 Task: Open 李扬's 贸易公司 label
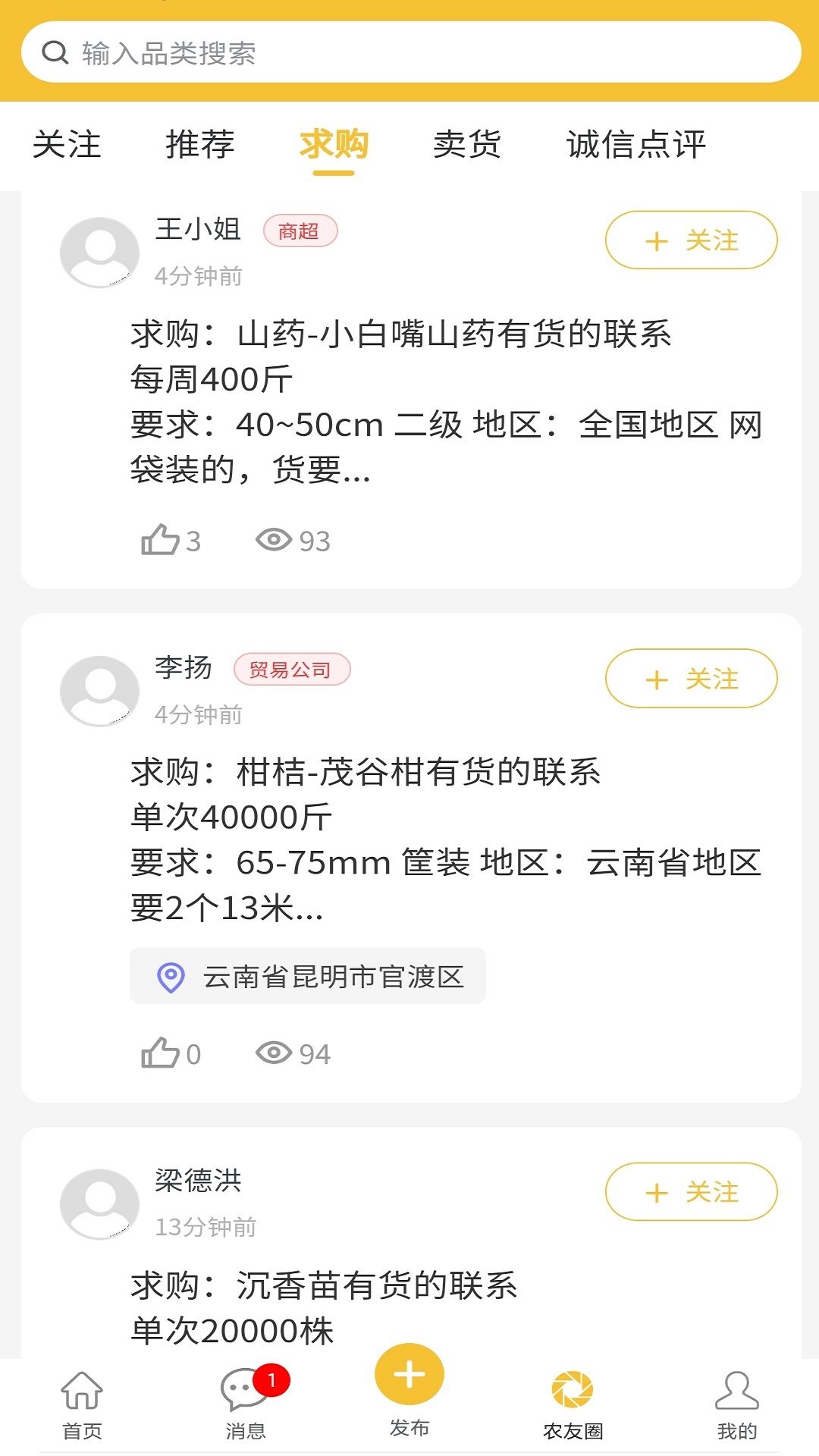tap(292, 670)
